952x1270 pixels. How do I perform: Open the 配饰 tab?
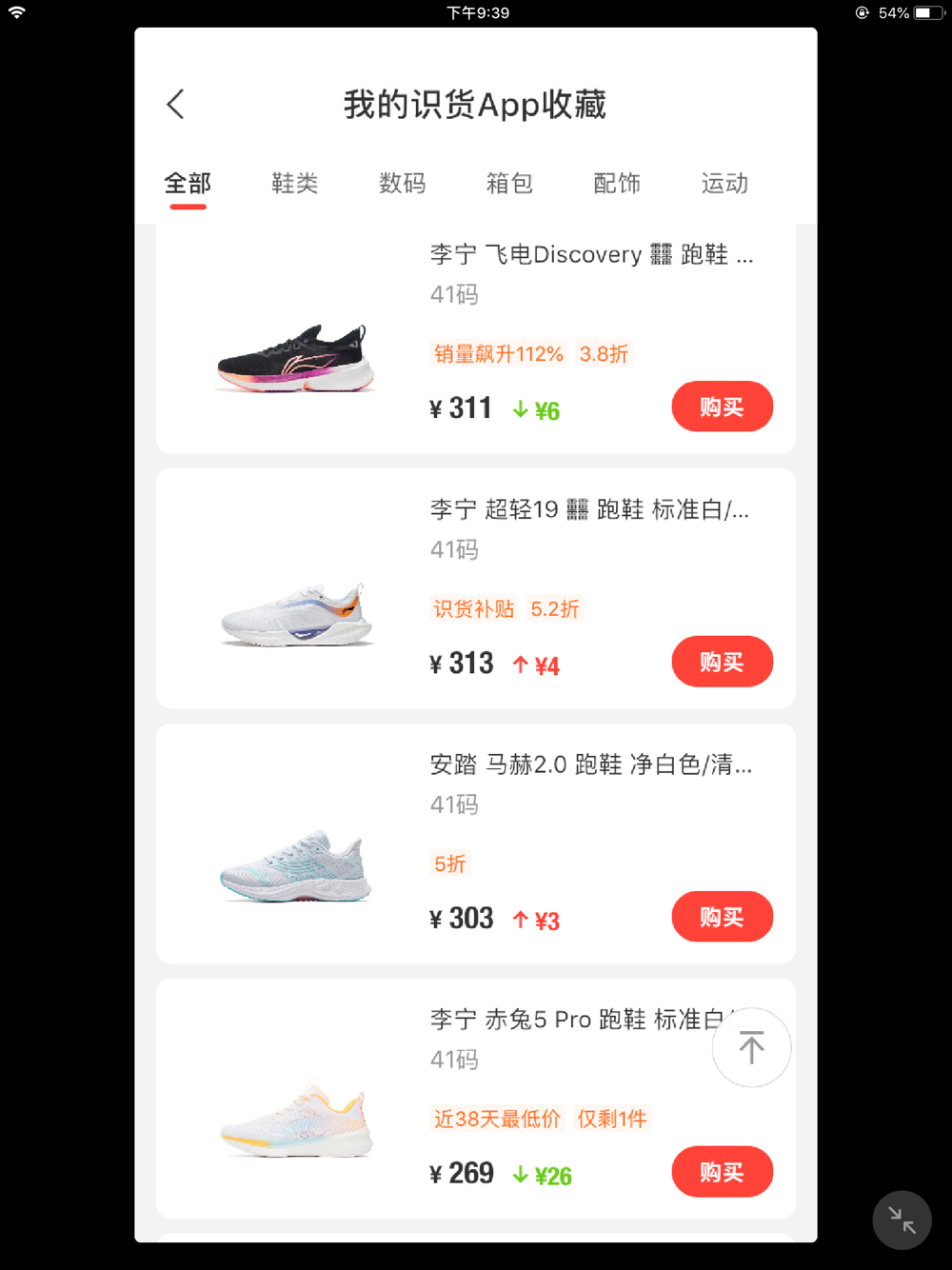617,183
